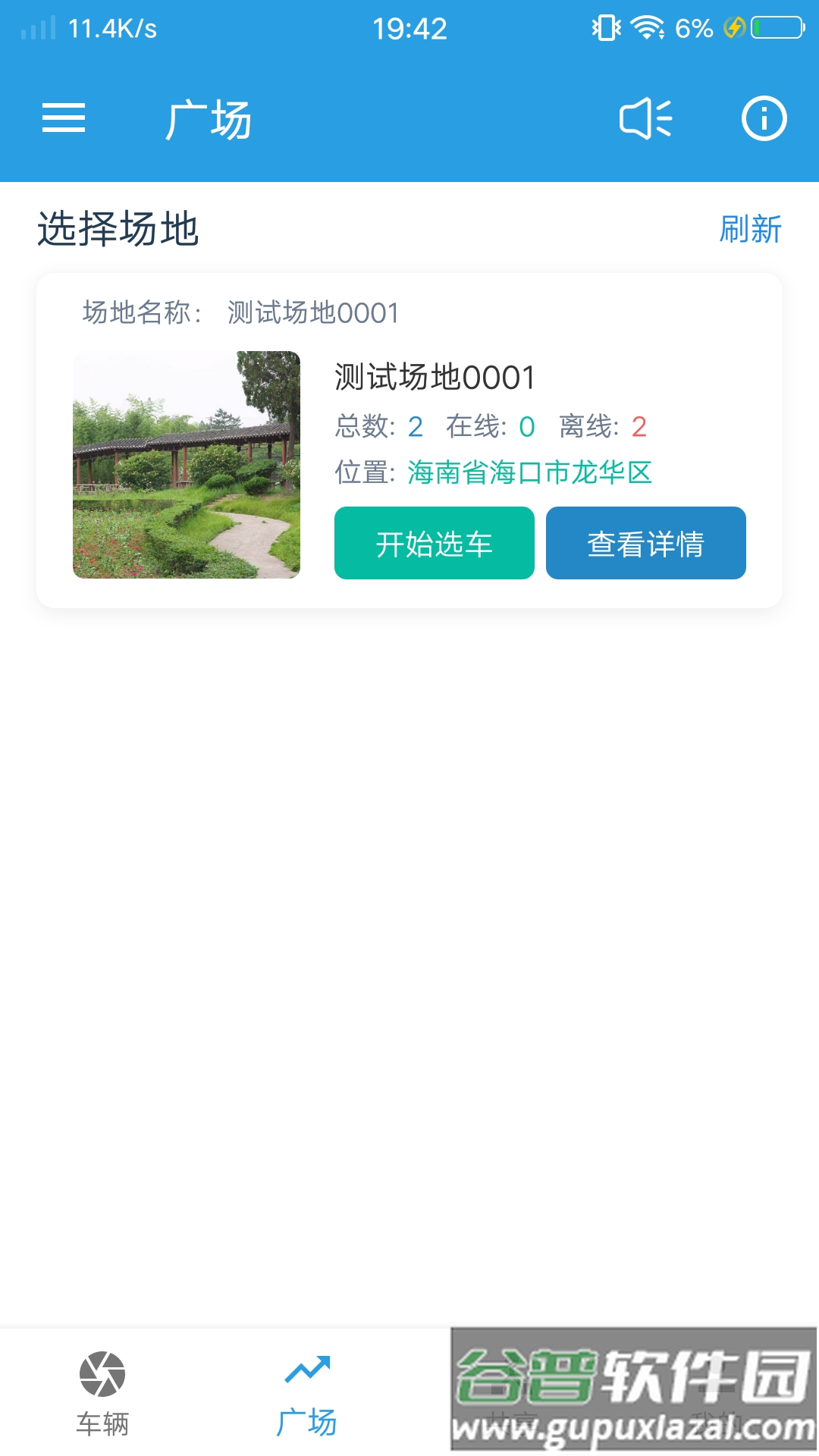Tap 刷新 to refresh the venue list

point(752,231)
